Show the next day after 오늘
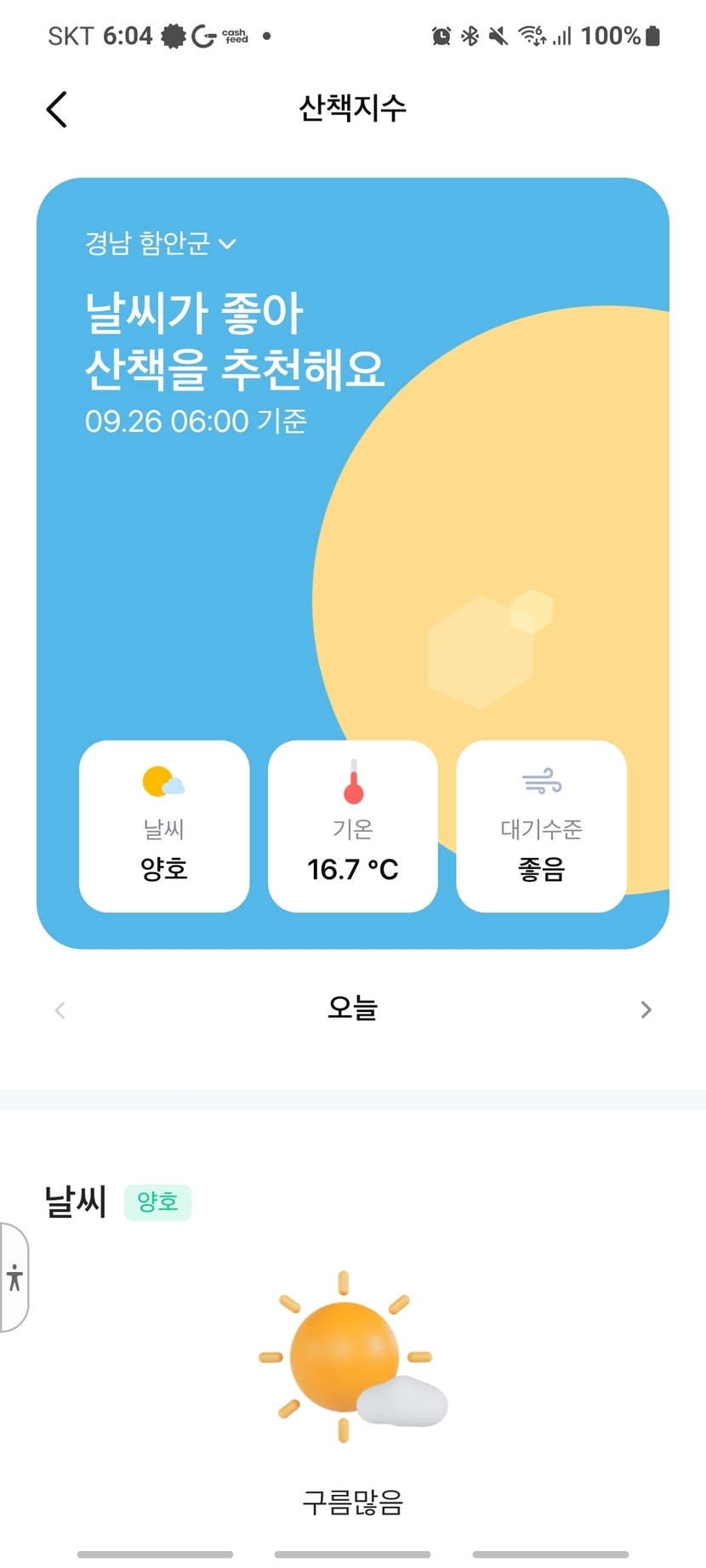 tap(646, 1009)
